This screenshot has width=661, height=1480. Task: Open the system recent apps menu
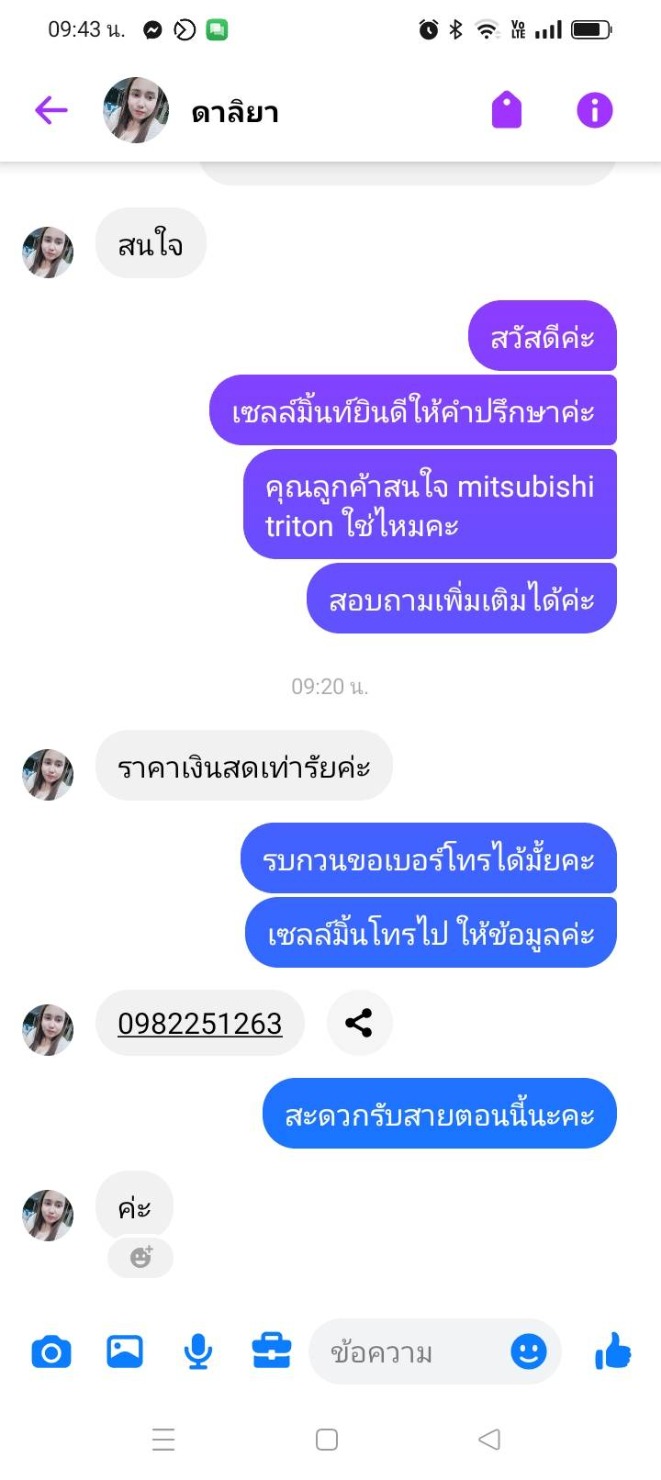point(163,1439)
